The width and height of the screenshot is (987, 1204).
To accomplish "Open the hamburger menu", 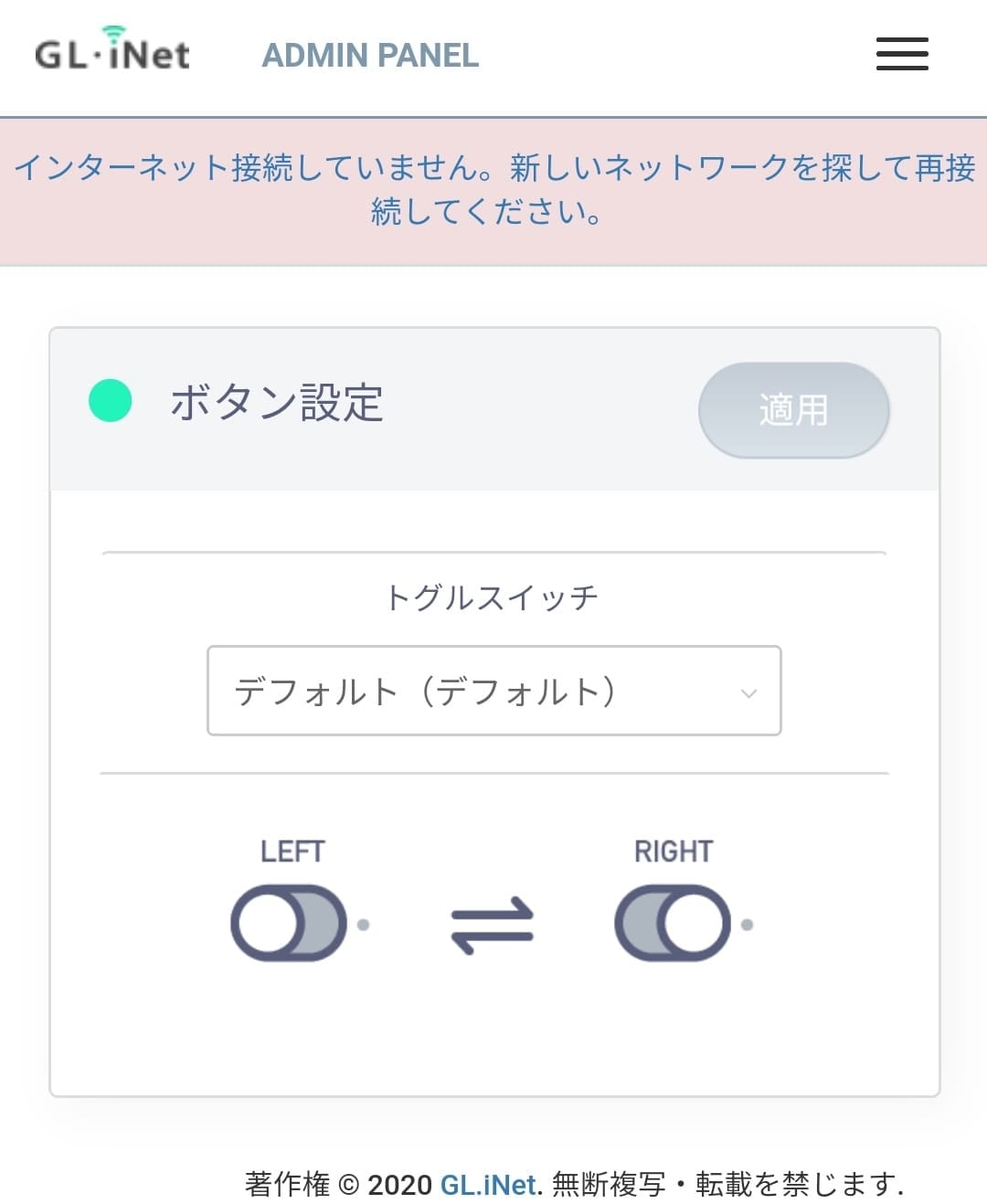I will point(901,54).
